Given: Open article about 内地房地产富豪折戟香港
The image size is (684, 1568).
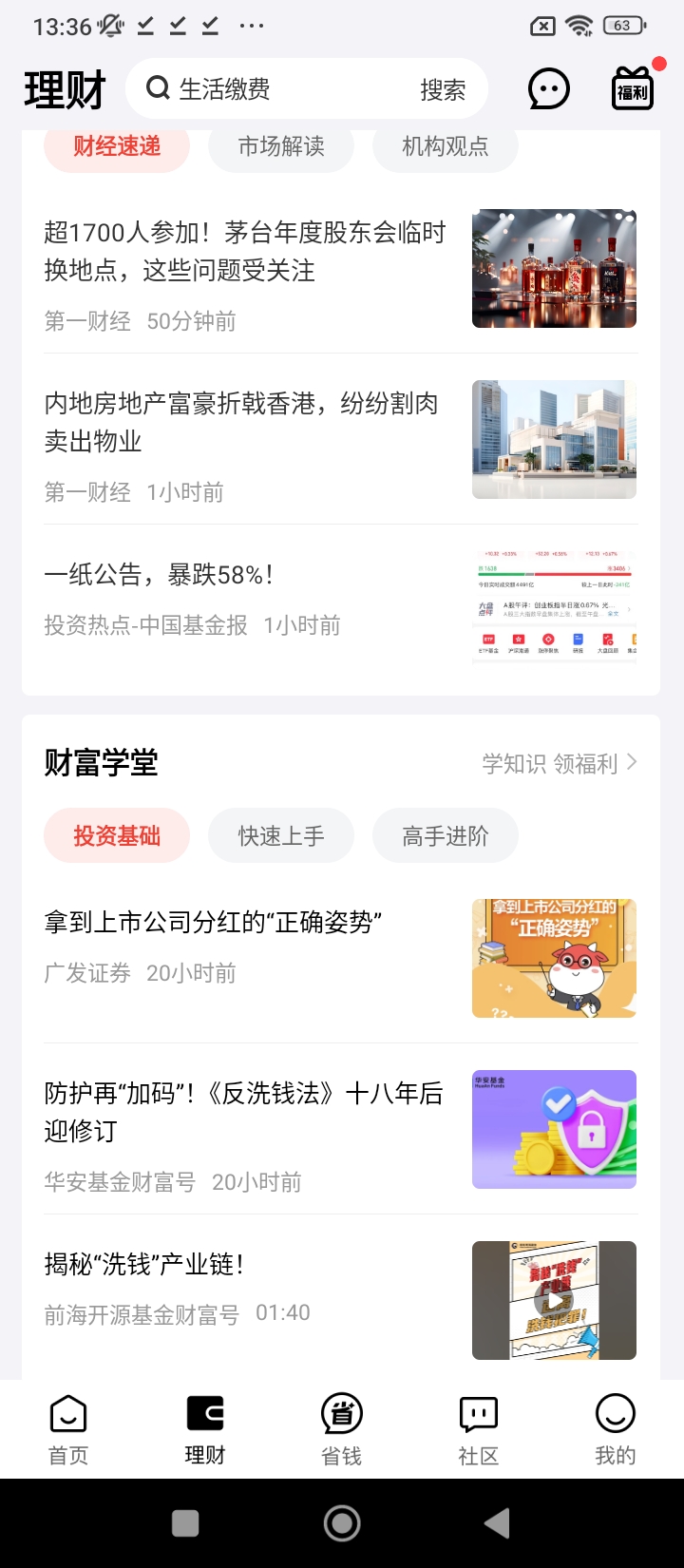Looking at the screenshot, I should point(241,422).
